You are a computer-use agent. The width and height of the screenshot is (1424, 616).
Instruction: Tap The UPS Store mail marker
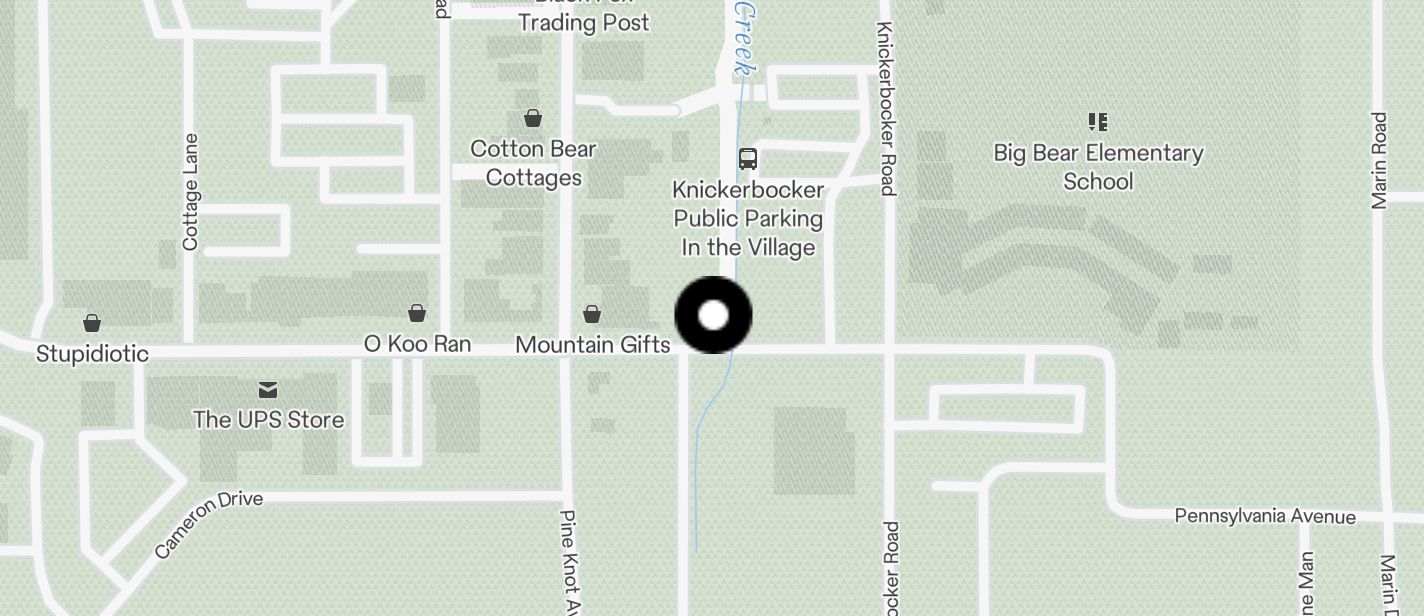[268, 389]
